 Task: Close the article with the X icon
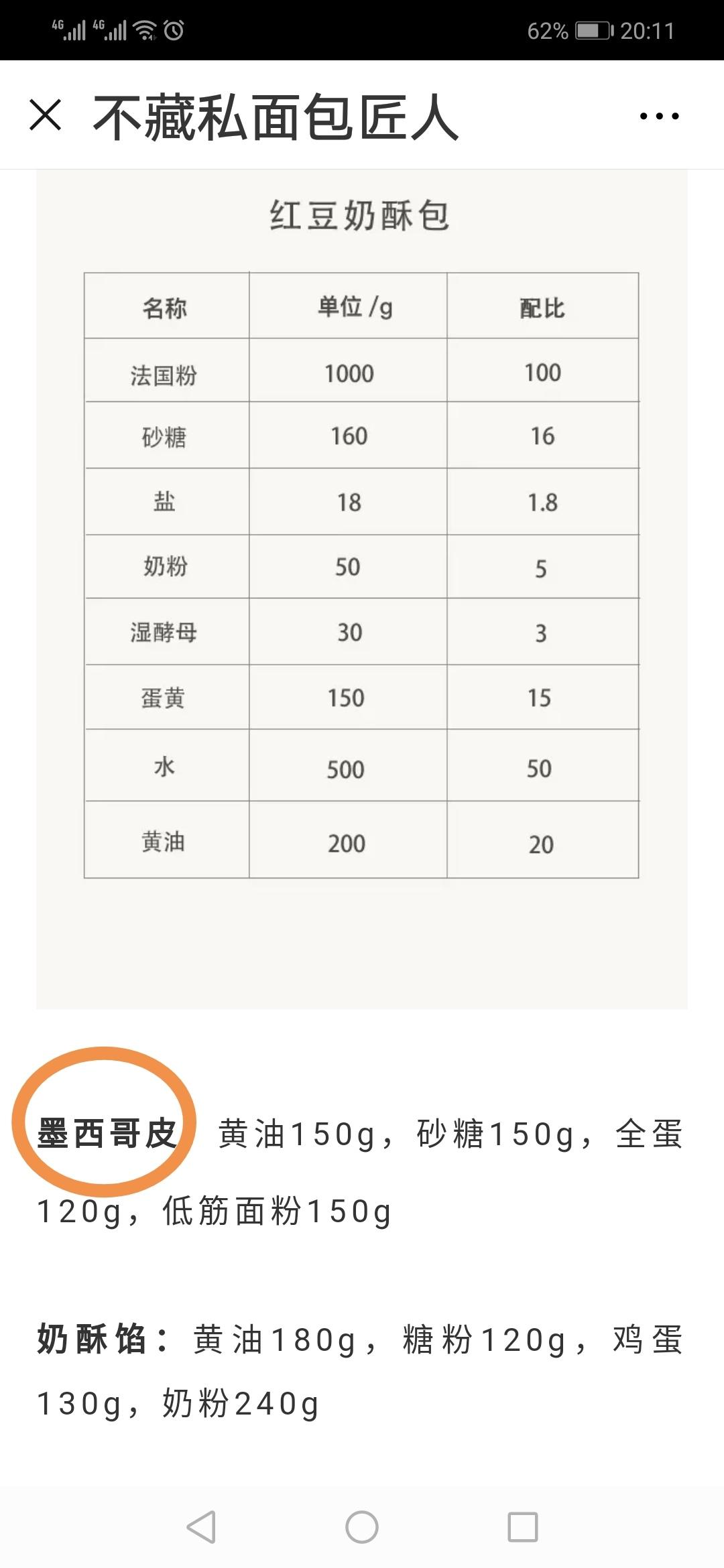pyautogui.click(x=46, y=114)
